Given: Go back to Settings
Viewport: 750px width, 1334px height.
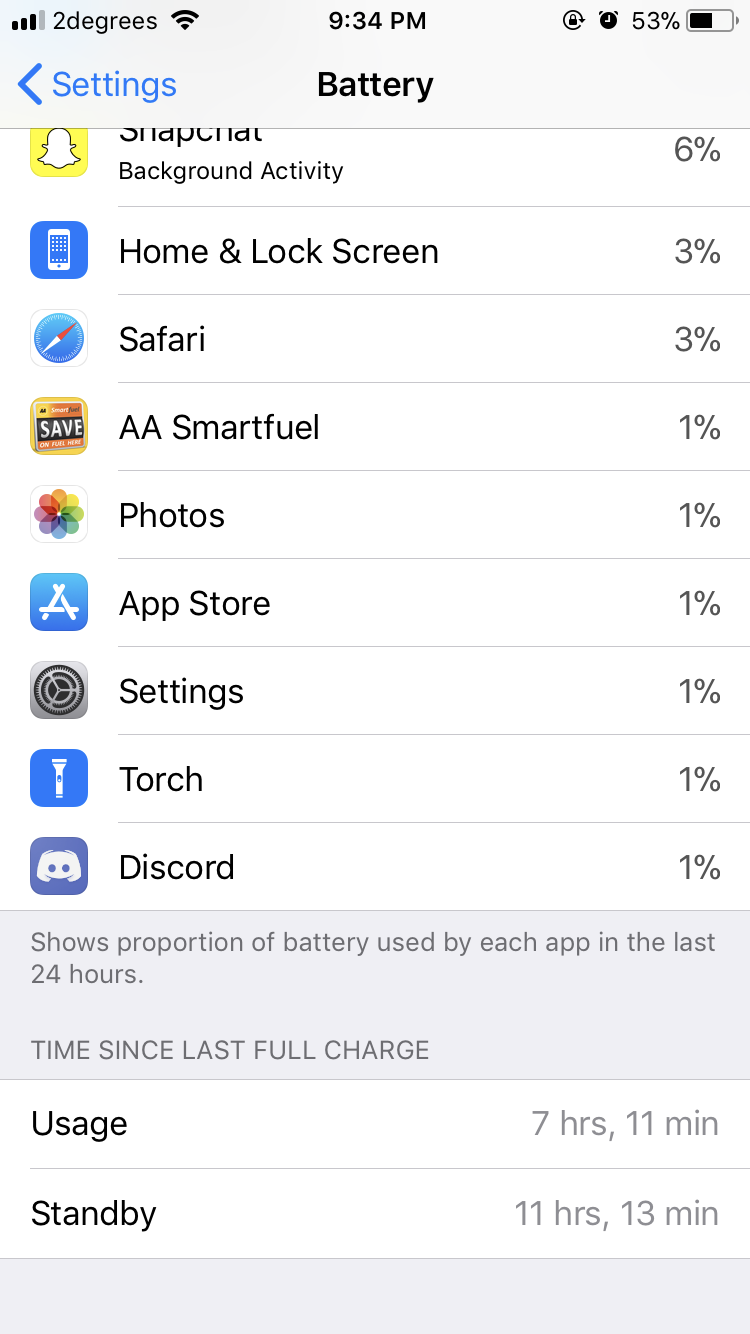Looking at the screenshot, I should [x=97, y=85].
